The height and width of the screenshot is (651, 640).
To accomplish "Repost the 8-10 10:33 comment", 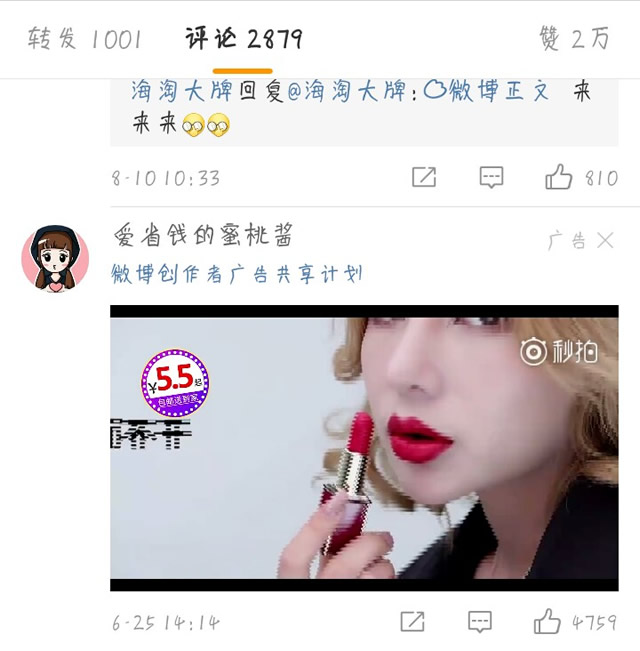I will coord(424,178).
